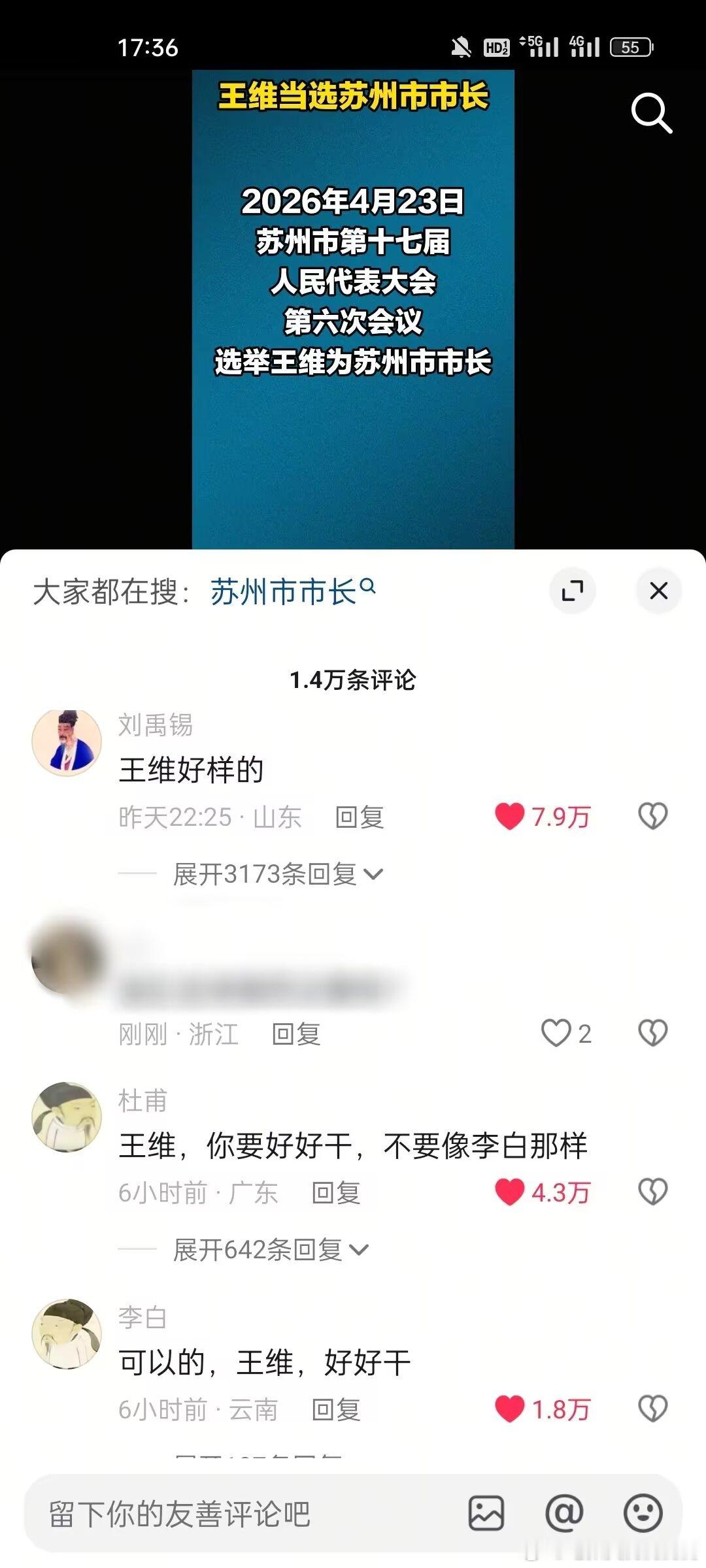Click the broken-heart icon on 杜甫's comment

pos(652,1190)
